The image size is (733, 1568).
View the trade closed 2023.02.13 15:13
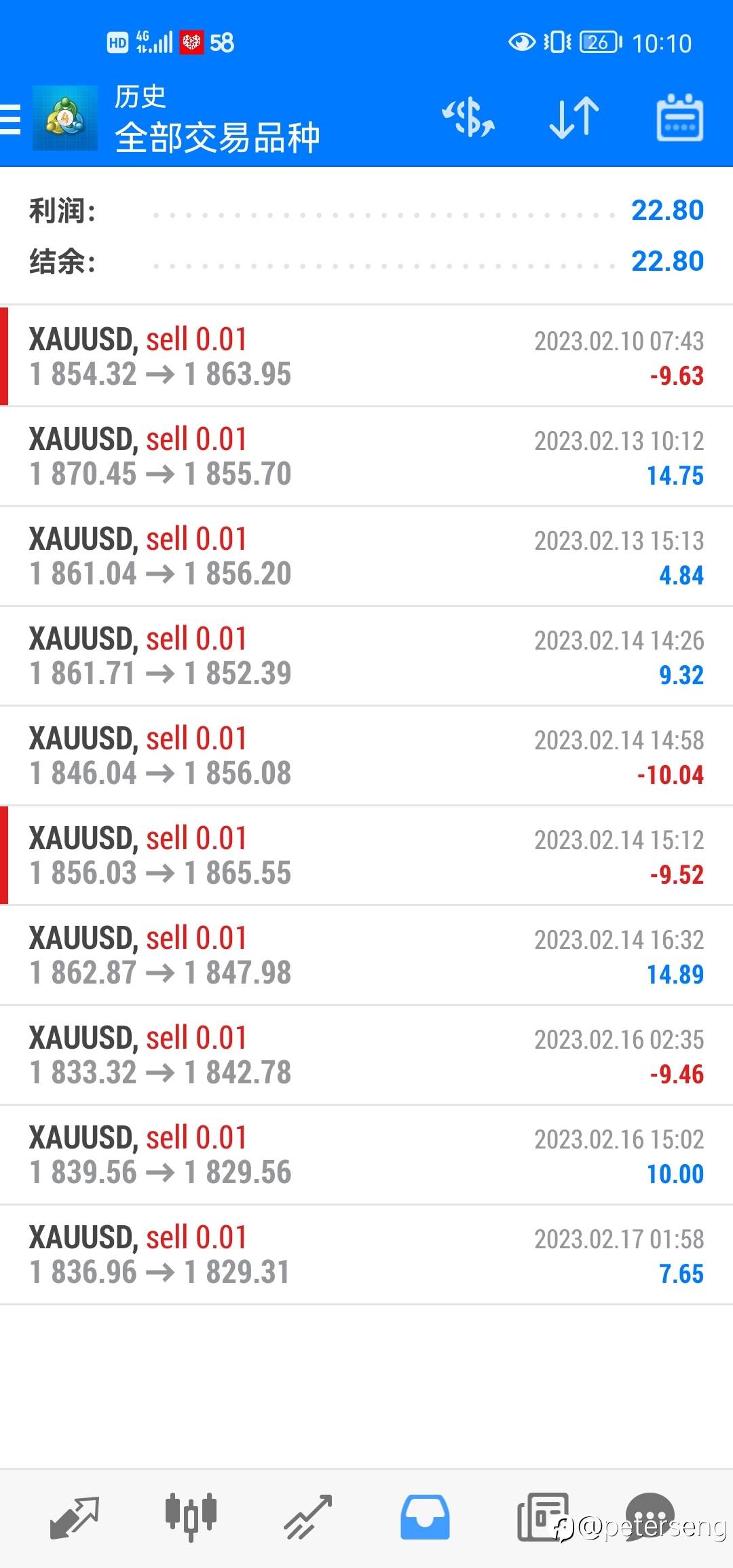[366, 556]
